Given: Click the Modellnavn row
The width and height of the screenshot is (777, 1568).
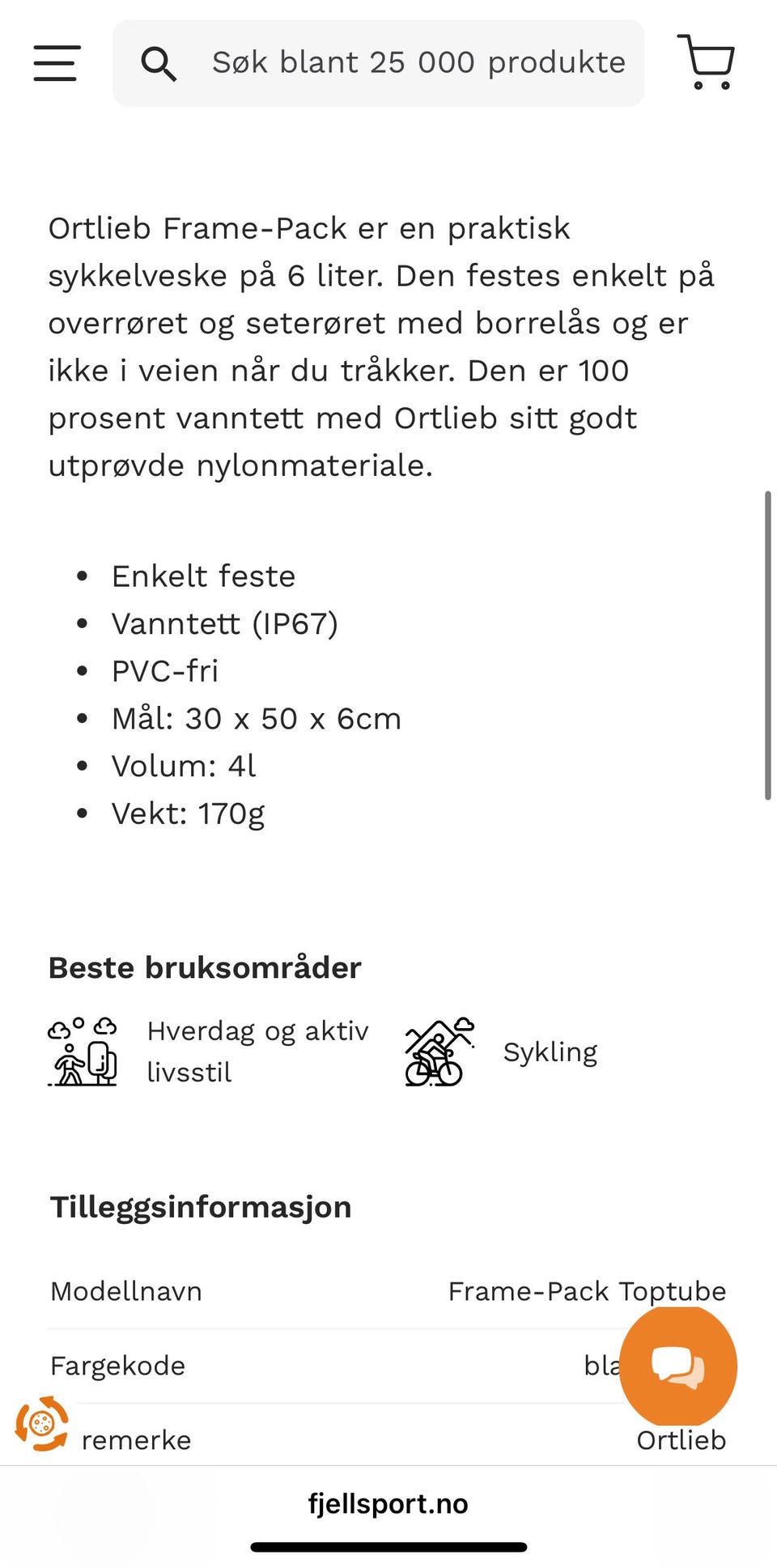Looking at the screenshot, I should pos(126,1291).
